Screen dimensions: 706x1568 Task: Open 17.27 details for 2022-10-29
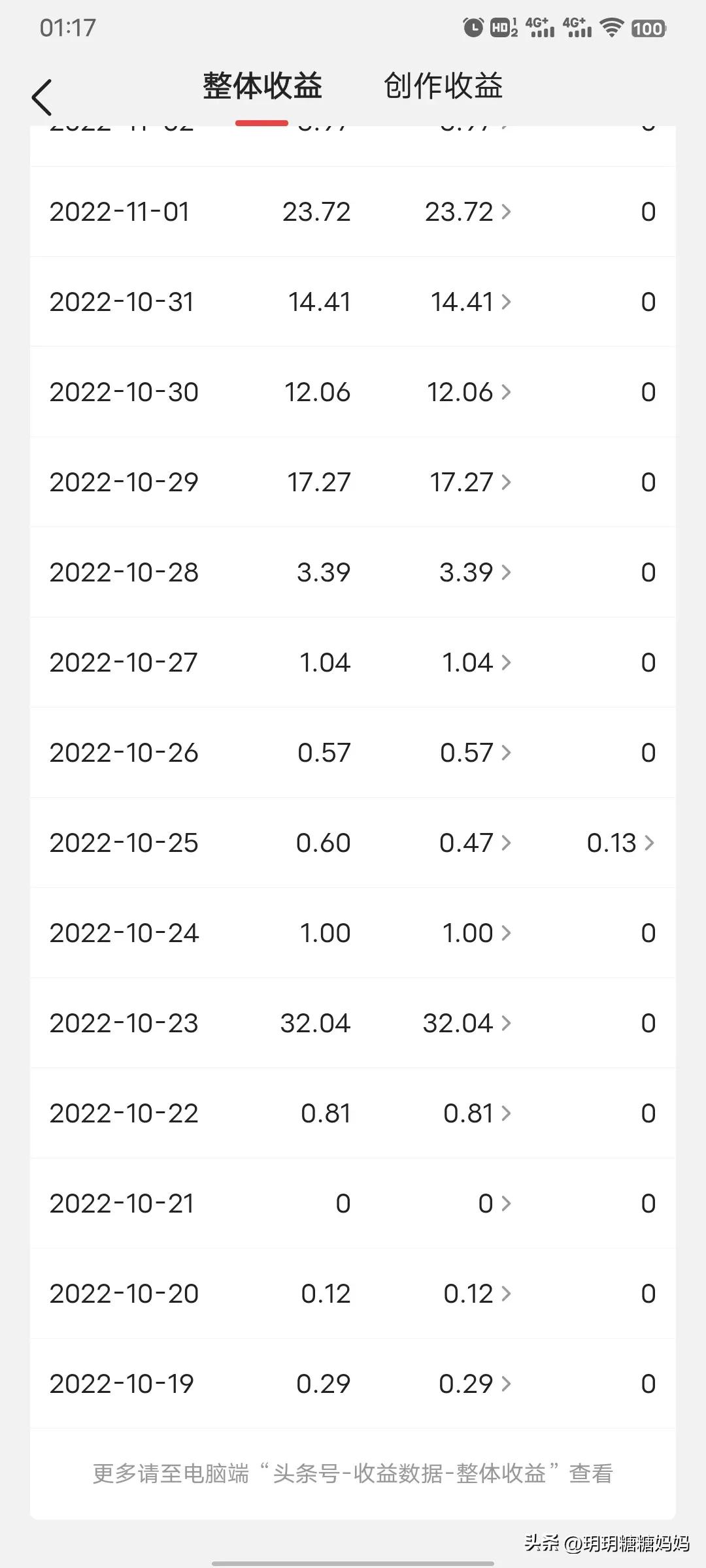[x=470, y=482]
